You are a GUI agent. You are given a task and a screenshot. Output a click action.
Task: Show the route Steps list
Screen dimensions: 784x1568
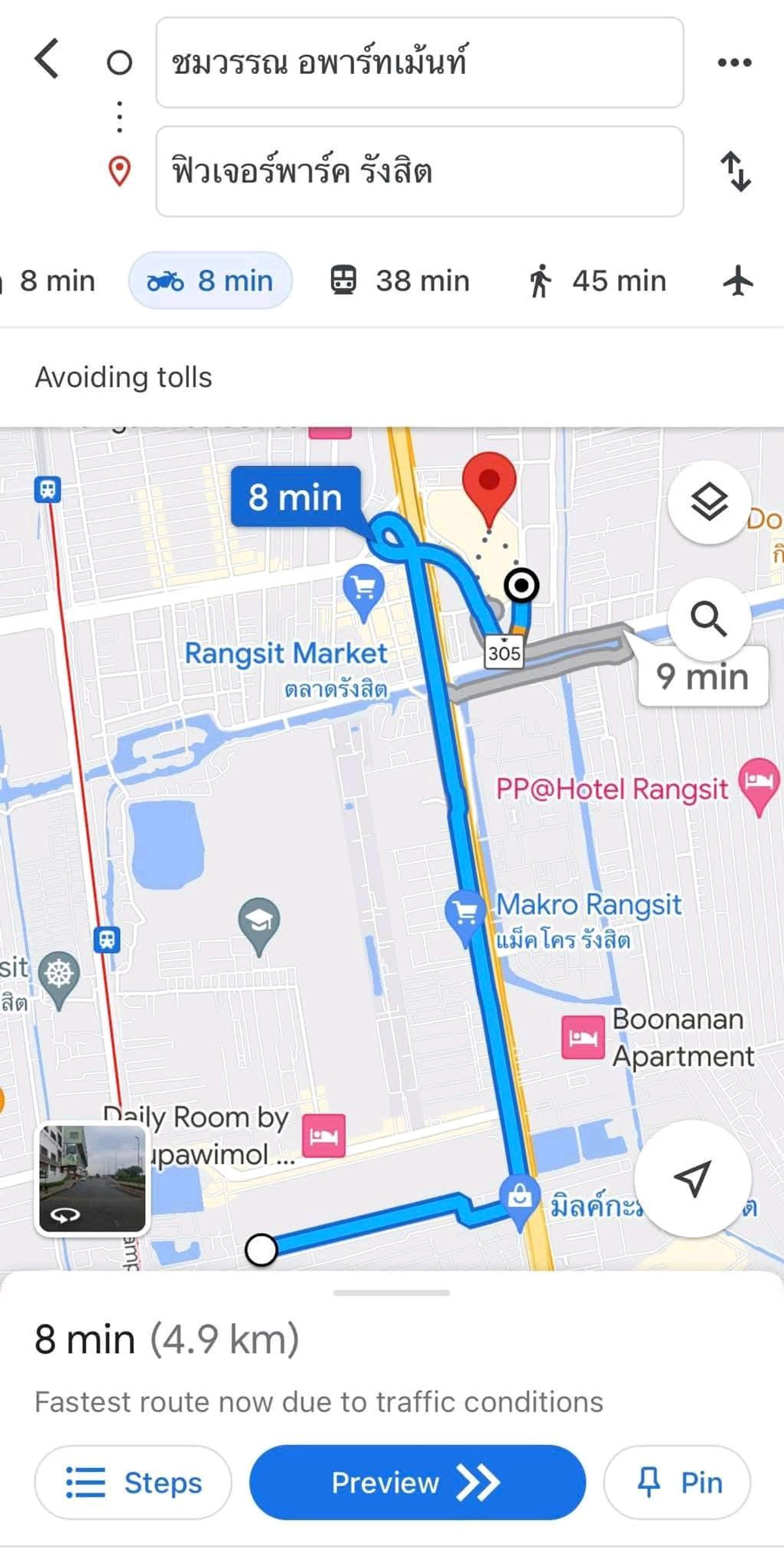pyautogui.click(x=133, y=1482)
